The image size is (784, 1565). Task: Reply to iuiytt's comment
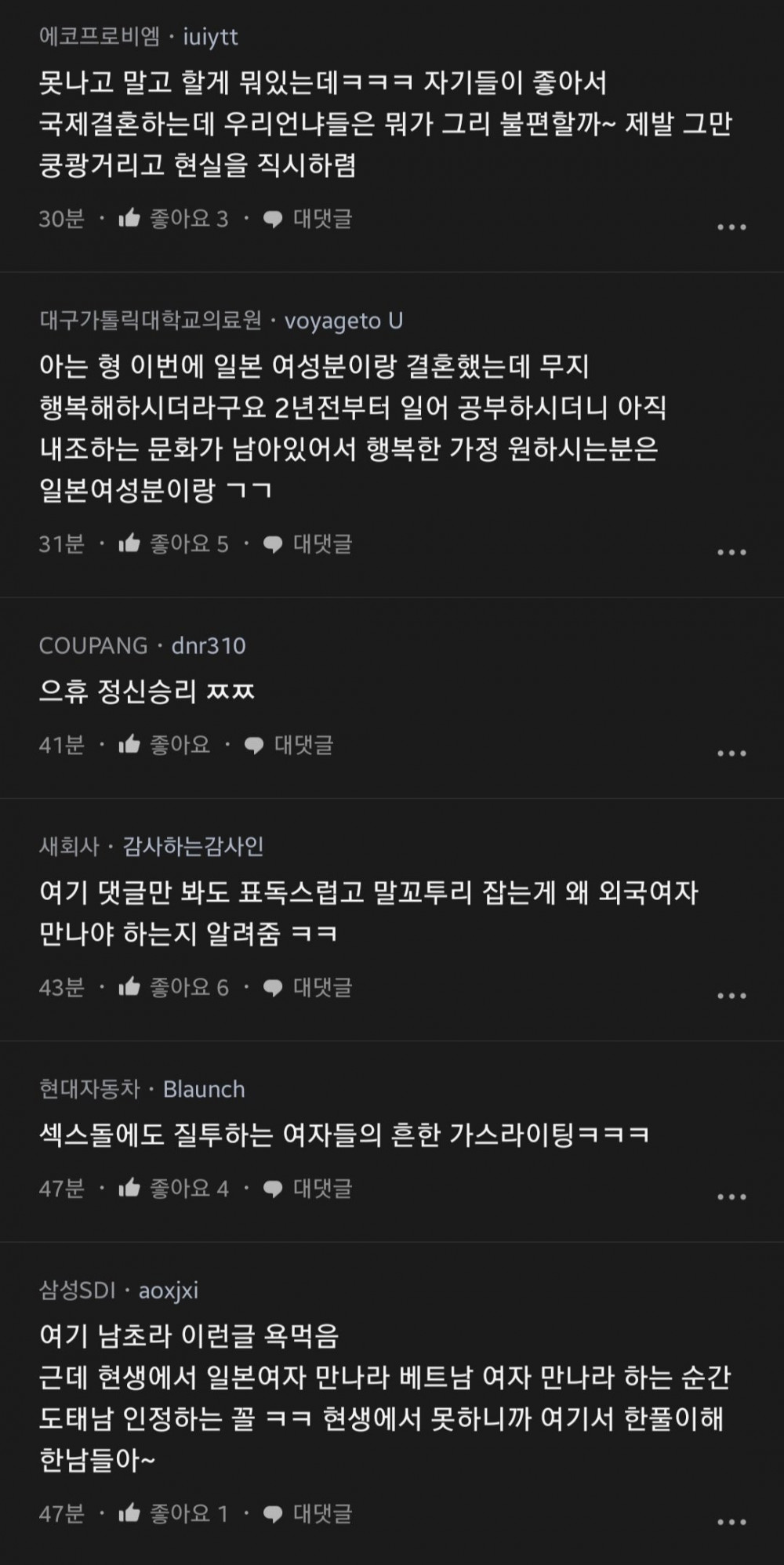pyautogui.click(x=308, y=219)
